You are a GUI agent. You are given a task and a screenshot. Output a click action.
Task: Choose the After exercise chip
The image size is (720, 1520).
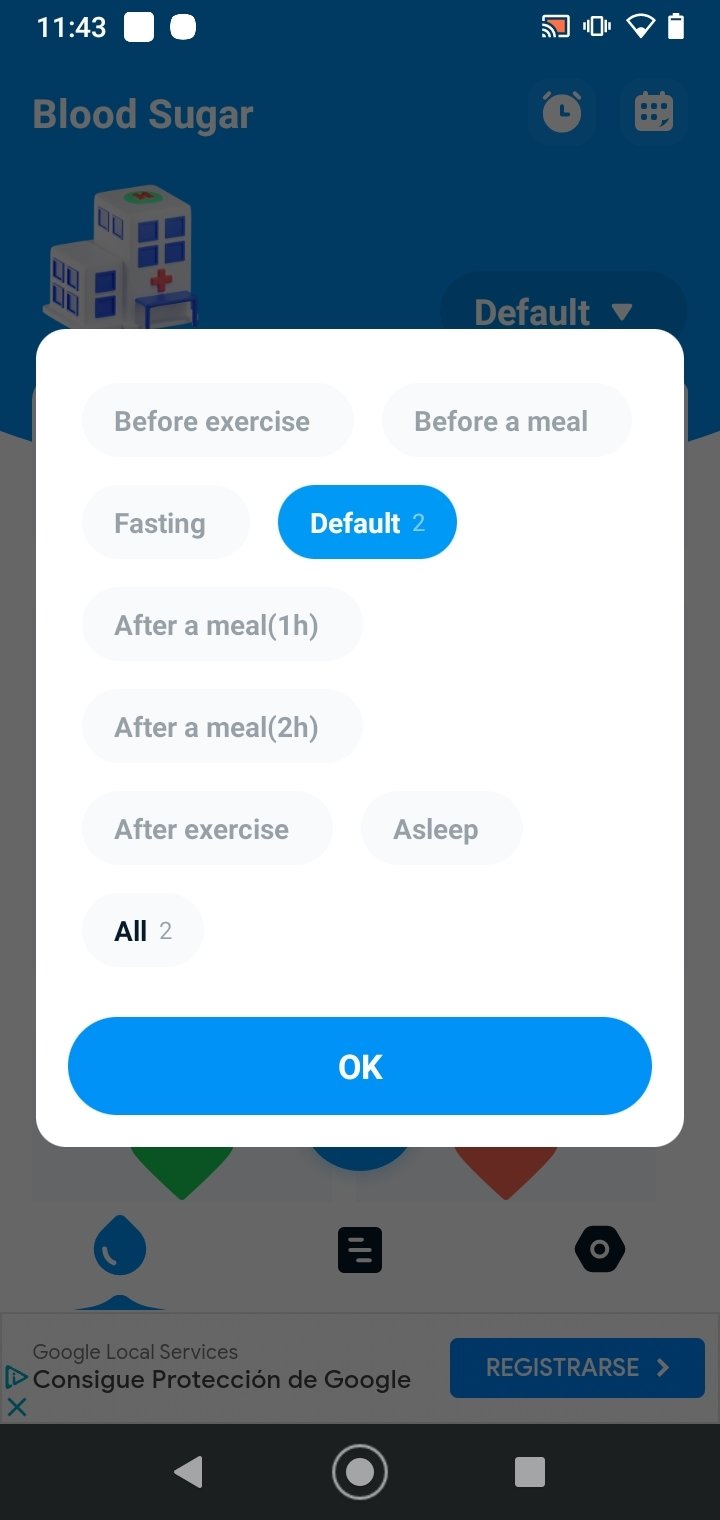point(207,829)
